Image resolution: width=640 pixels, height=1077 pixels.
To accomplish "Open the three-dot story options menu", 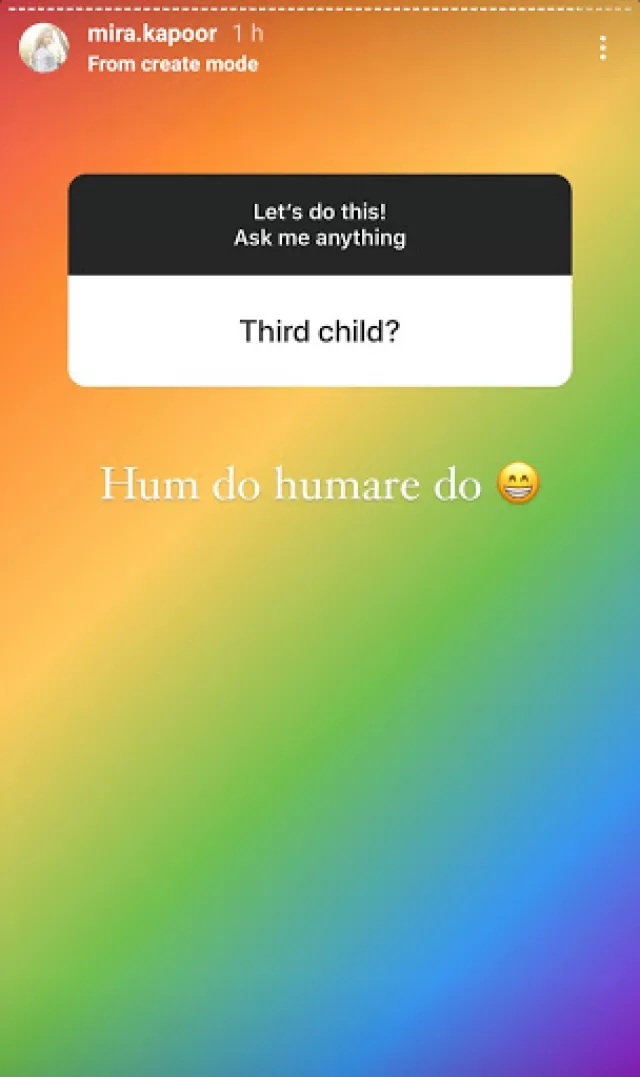I will tap(602, 48).
